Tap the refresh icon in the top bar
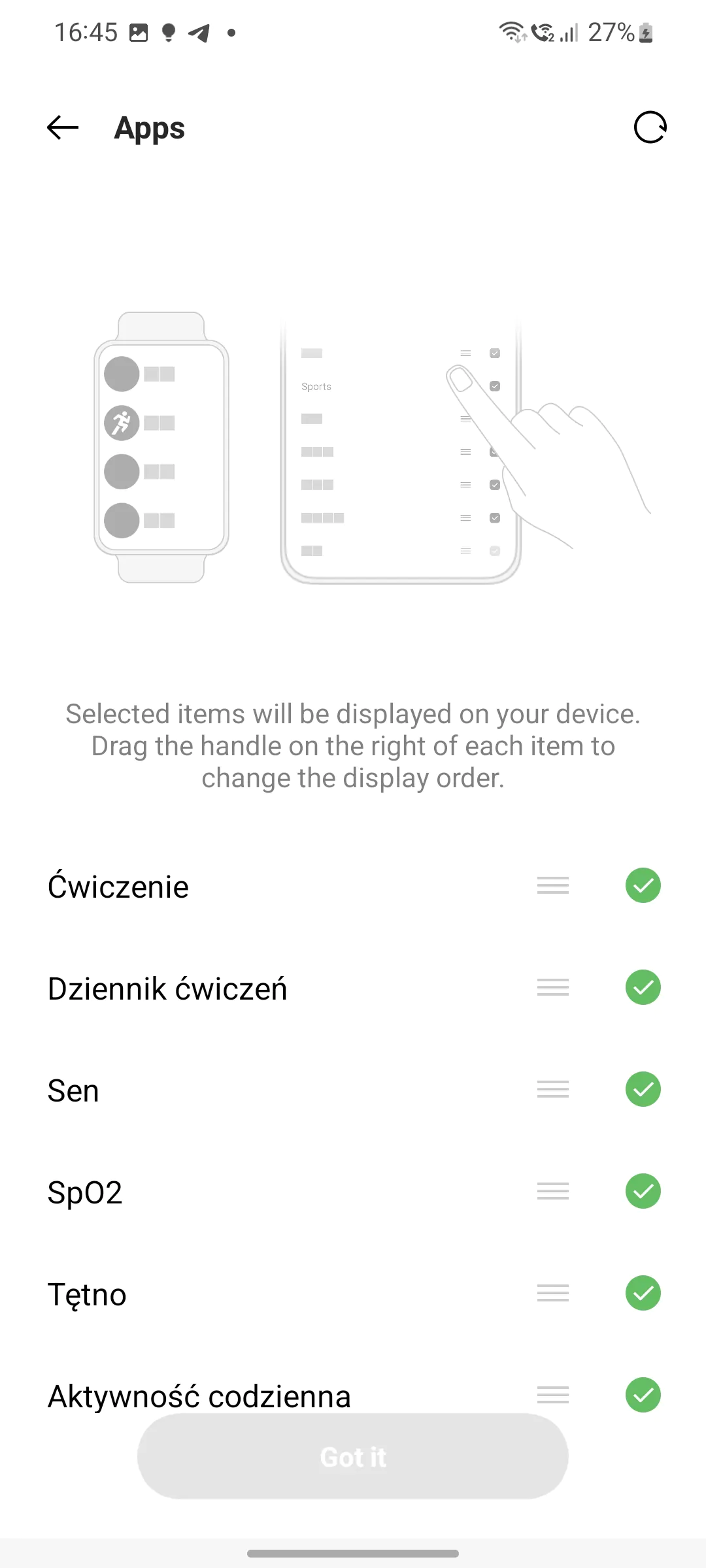 click(650, 127)
